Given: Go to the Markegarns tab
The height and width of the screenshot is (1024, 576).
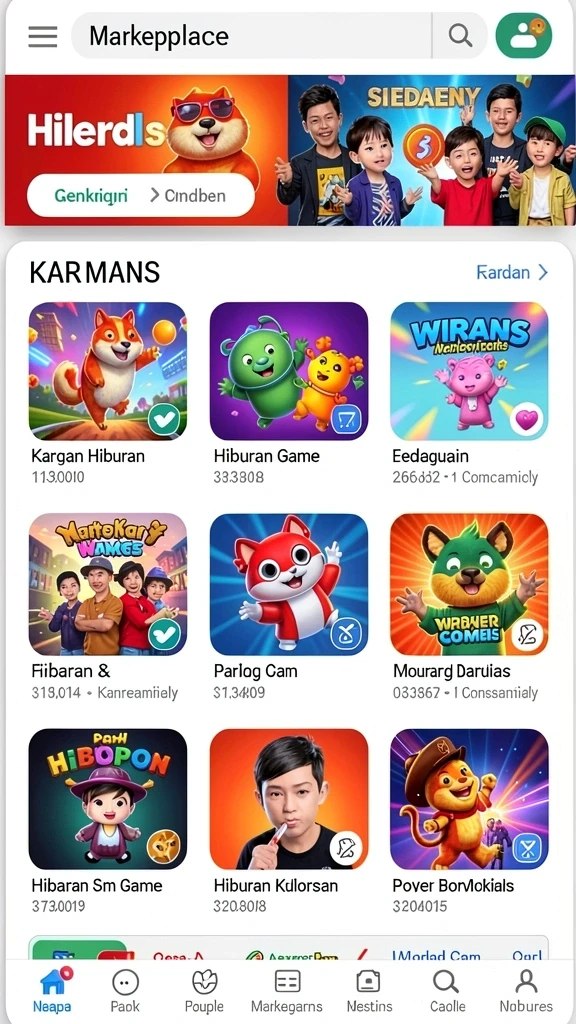Looking at the screenshot, I should (x=287, y=989).
